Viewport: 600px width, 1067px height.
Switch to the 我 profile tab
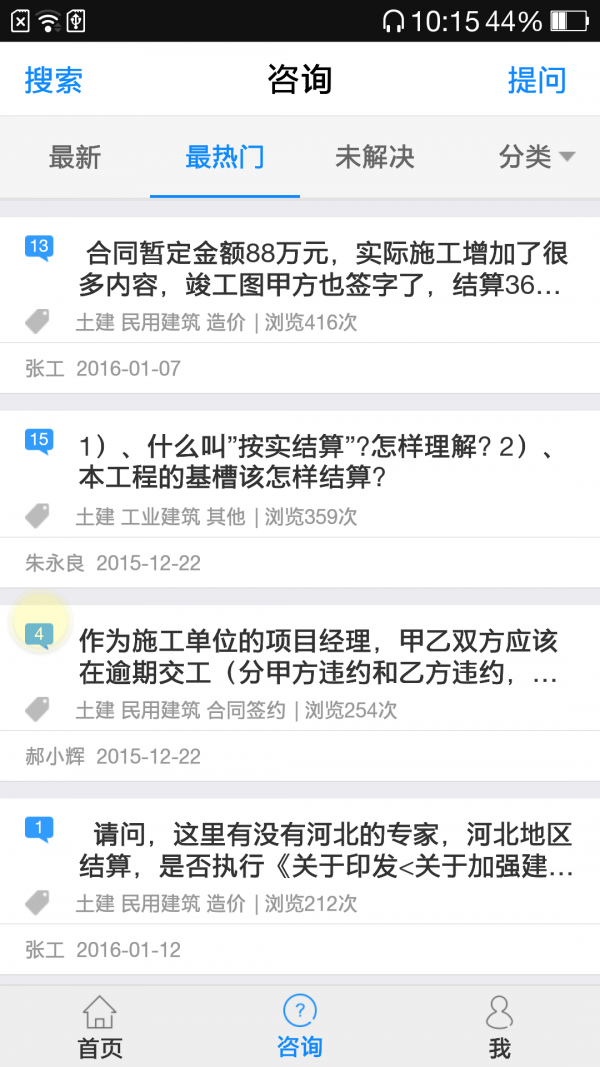click(500, 1027)
